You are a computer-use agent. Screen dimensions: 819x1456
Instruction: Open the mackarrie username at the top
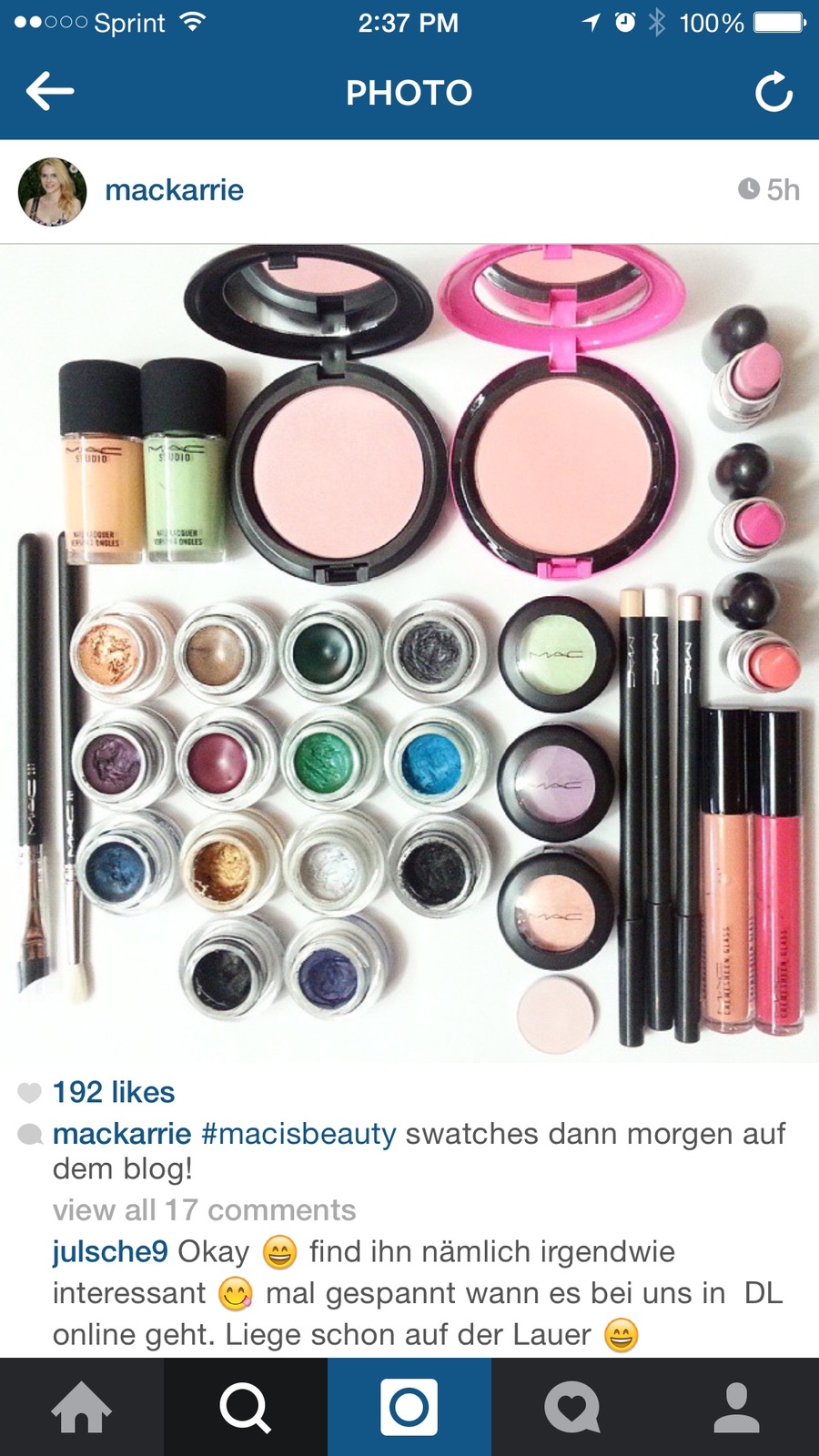point(174,190)
